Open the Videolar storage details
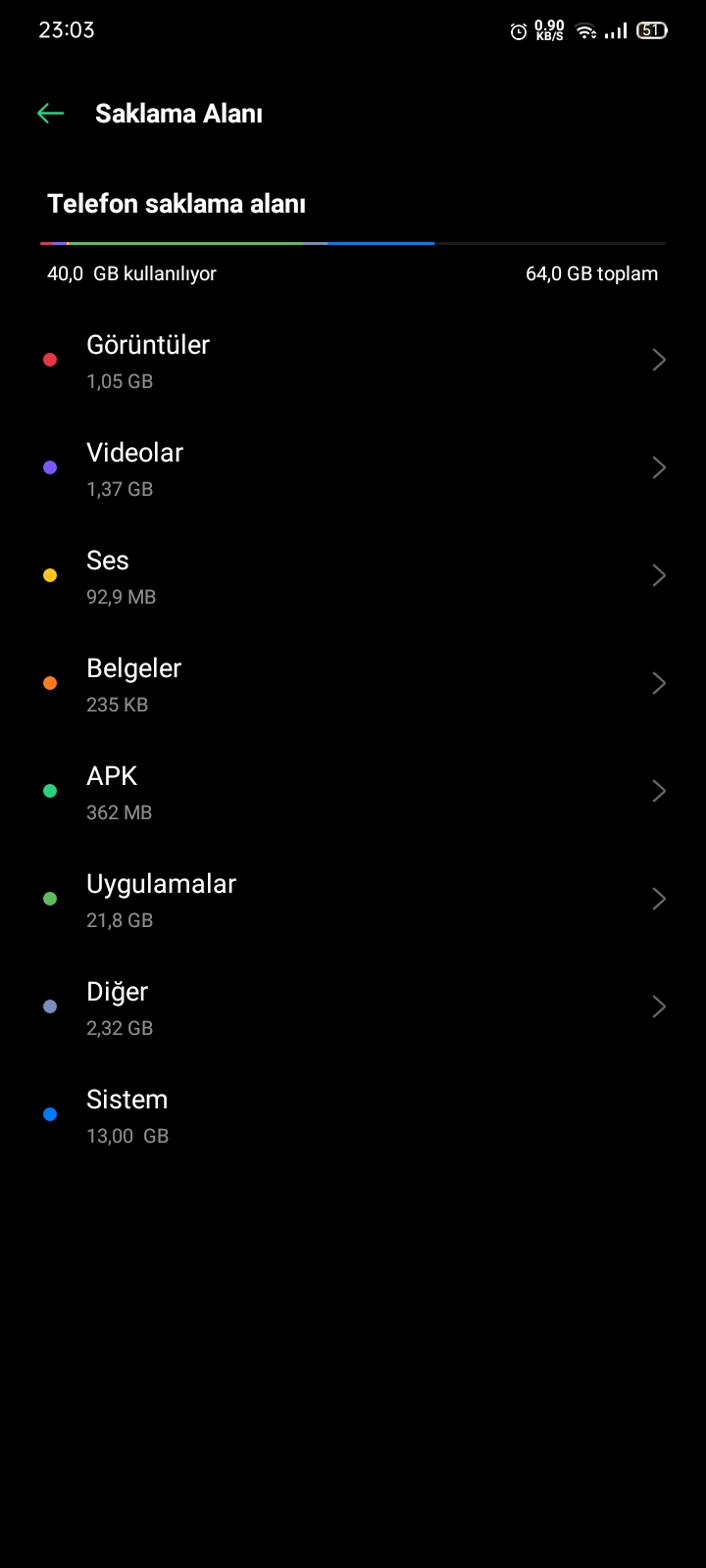This screenshot has height=1568, width=706. [353, 468]
